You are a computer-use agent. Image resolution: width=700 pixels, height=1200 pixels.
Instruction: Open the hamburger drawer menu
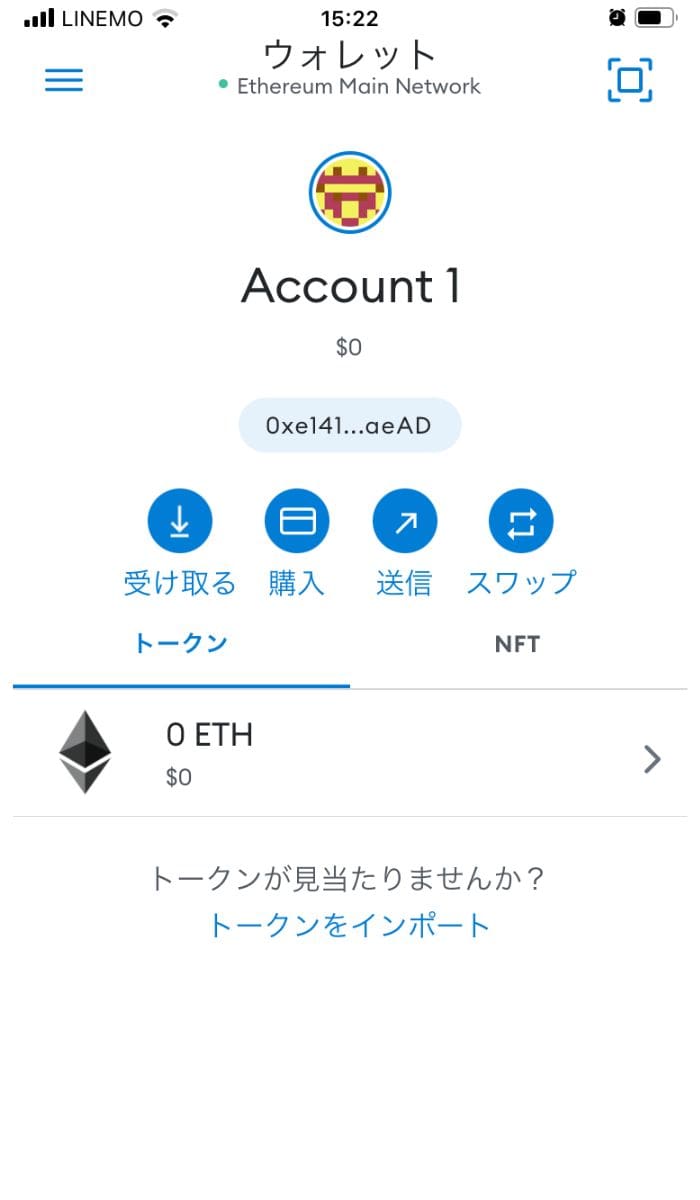click(64, 80)
